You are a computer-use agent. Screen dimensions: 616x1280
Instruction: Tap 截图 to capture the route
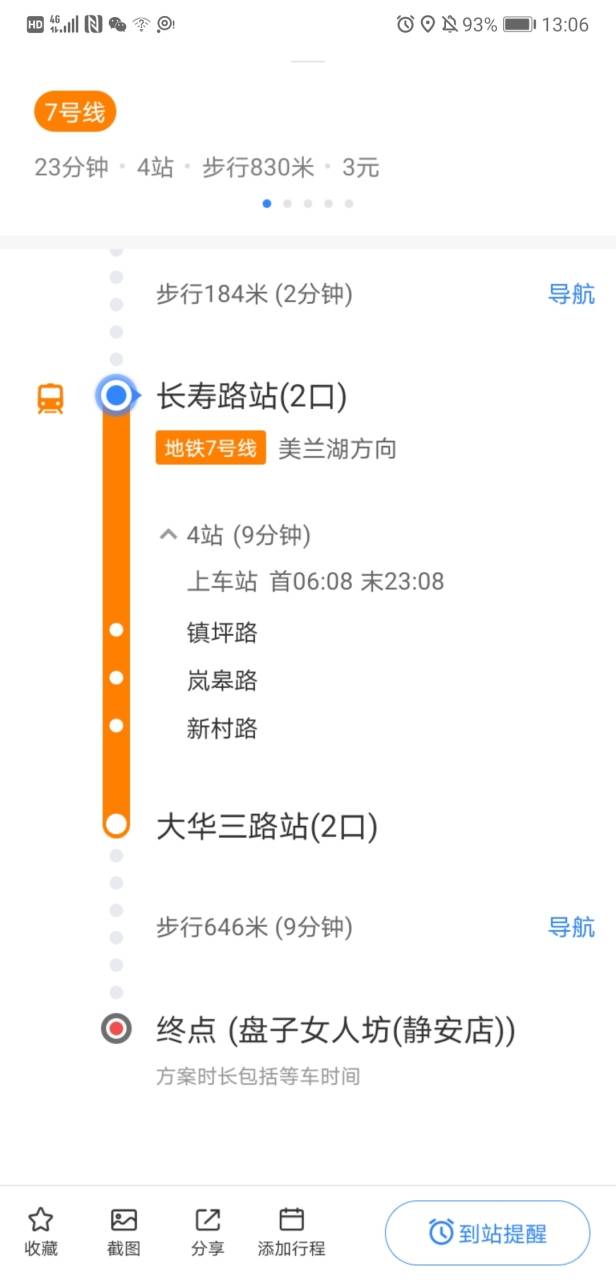click(124, 1231)
